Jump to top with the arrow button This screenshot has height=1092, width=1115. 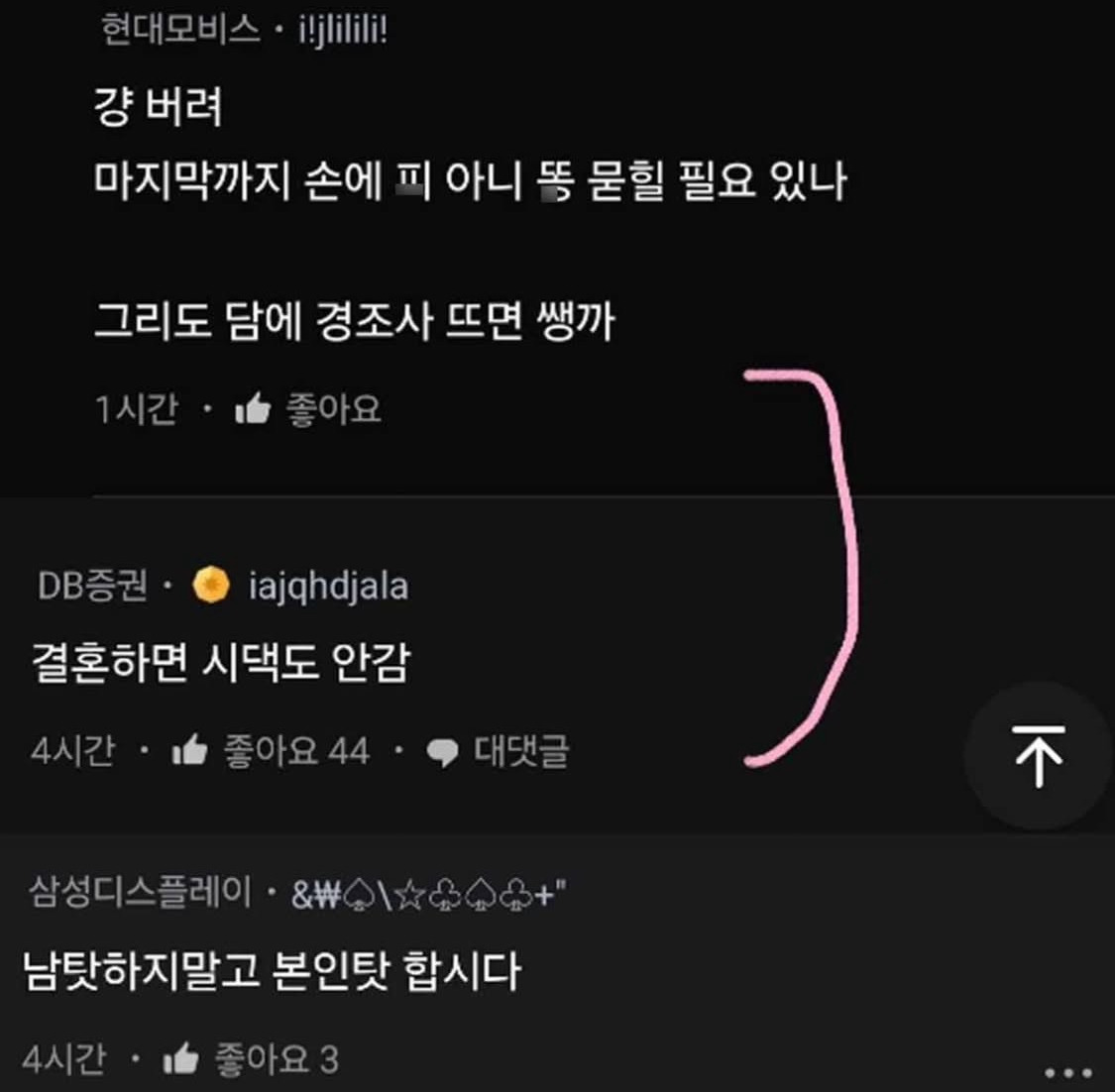tap(1038, 756)
